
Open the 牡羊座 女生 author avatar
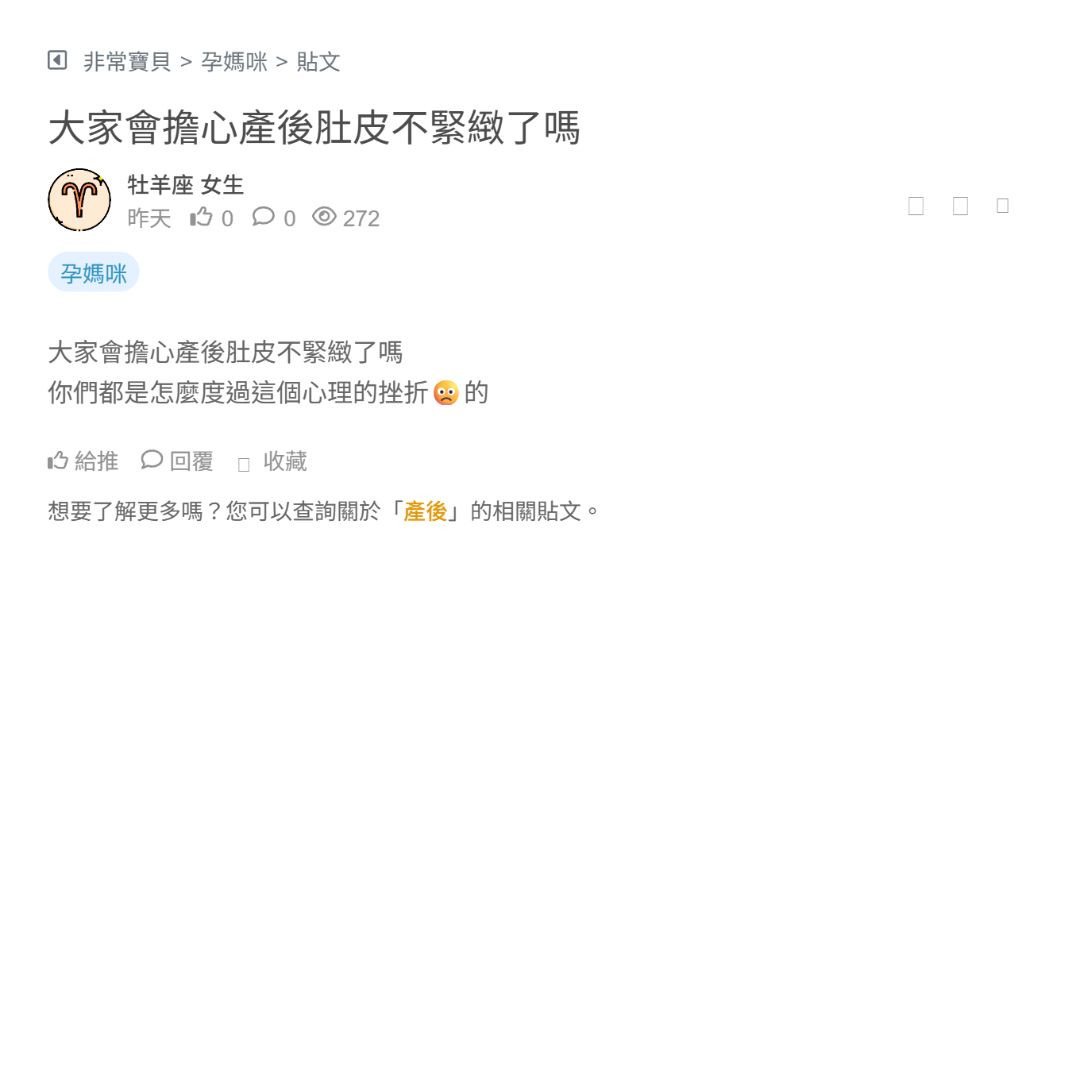point(79,200)
